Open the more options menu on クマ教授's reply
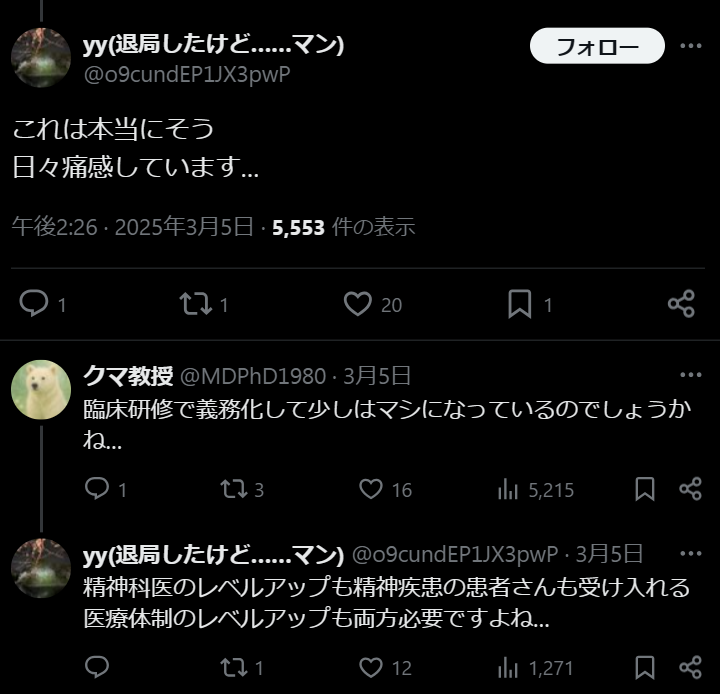Screen dimensions: 720x694 click(691, 375)
